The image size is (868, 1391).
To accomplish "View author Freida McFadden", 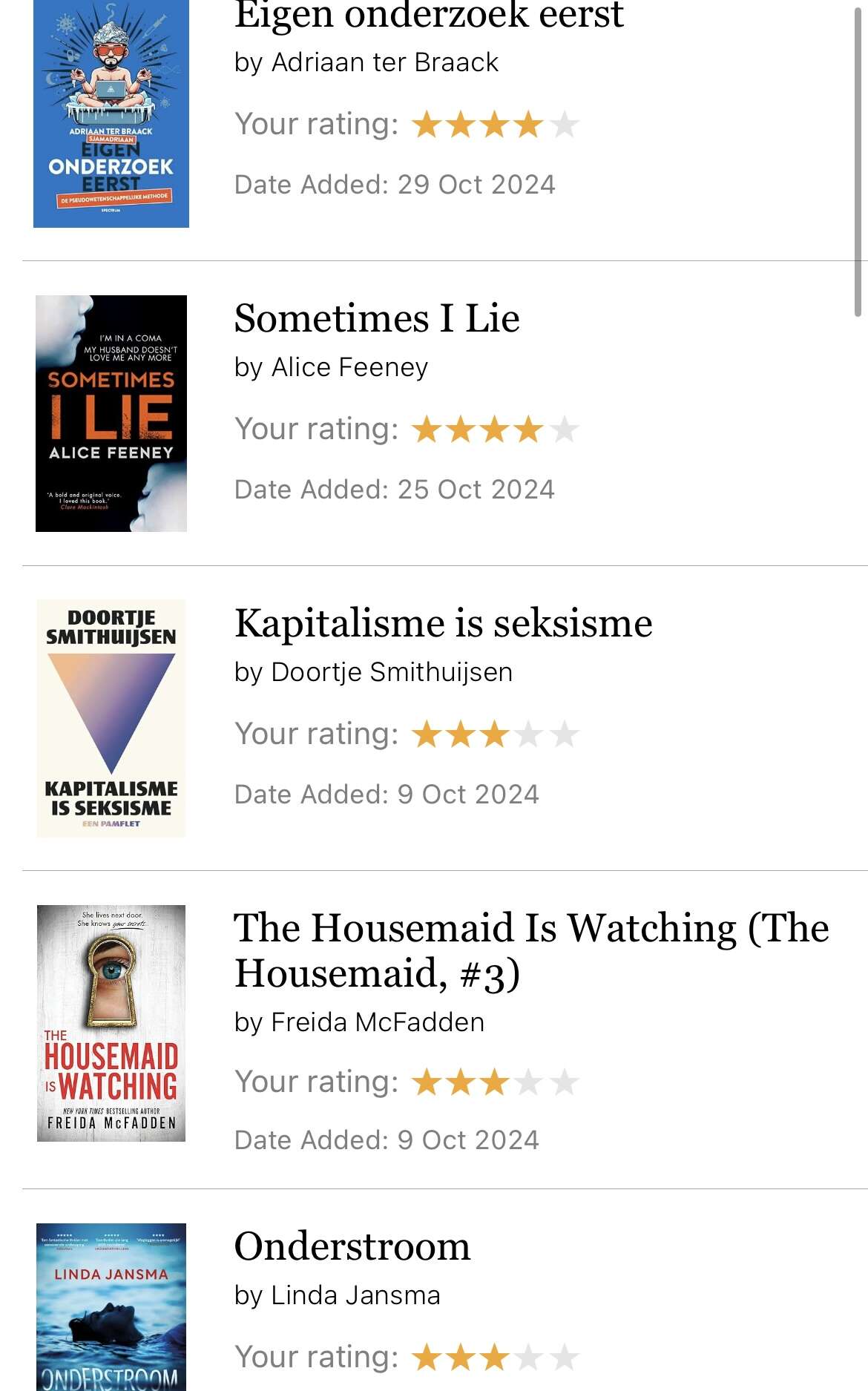I will (378, 1022).
